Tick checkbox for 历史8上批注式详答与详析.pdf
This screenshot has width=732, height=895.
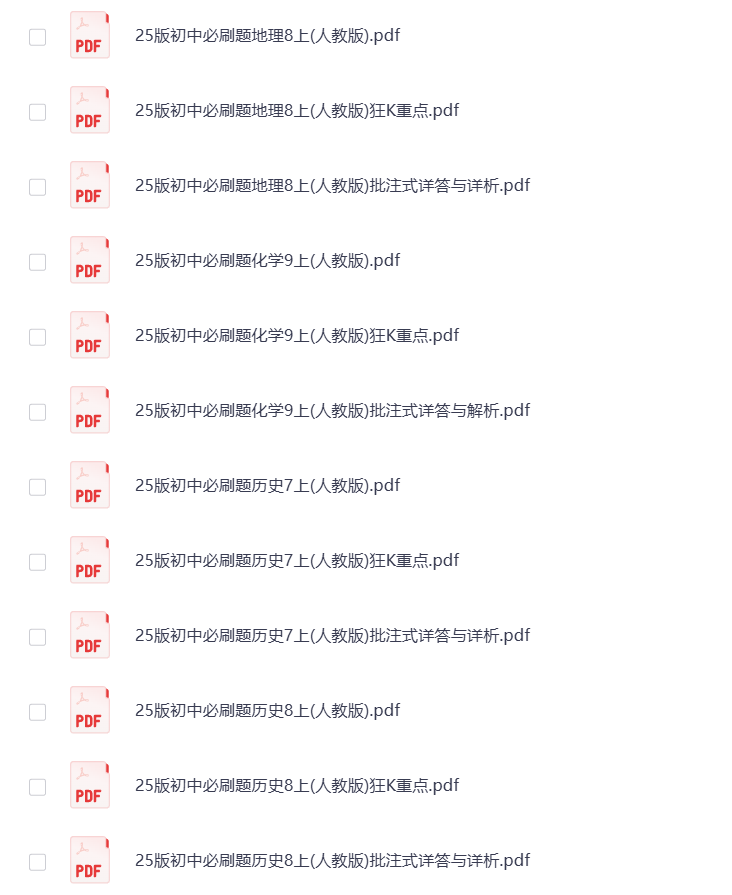(38, 862)
